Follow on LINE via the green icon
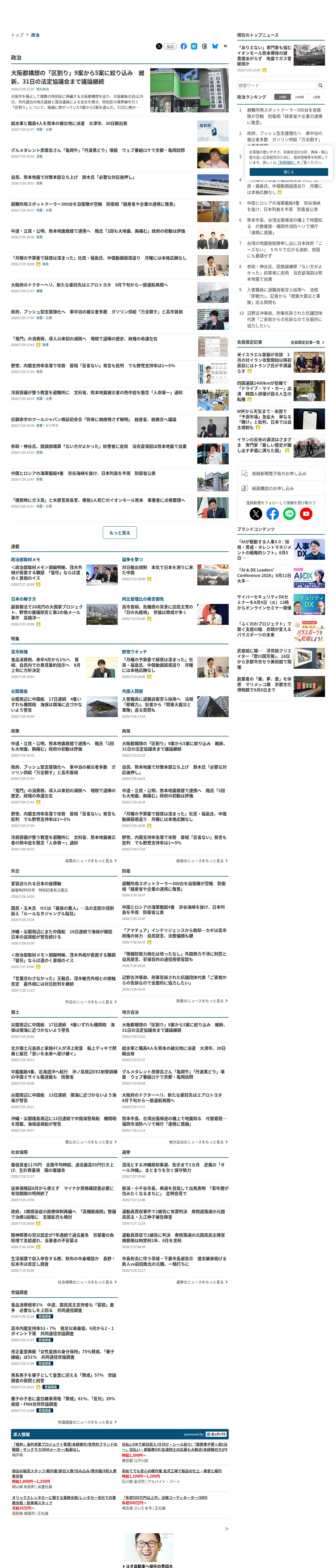336x1568 pixels. pos(289,514)
